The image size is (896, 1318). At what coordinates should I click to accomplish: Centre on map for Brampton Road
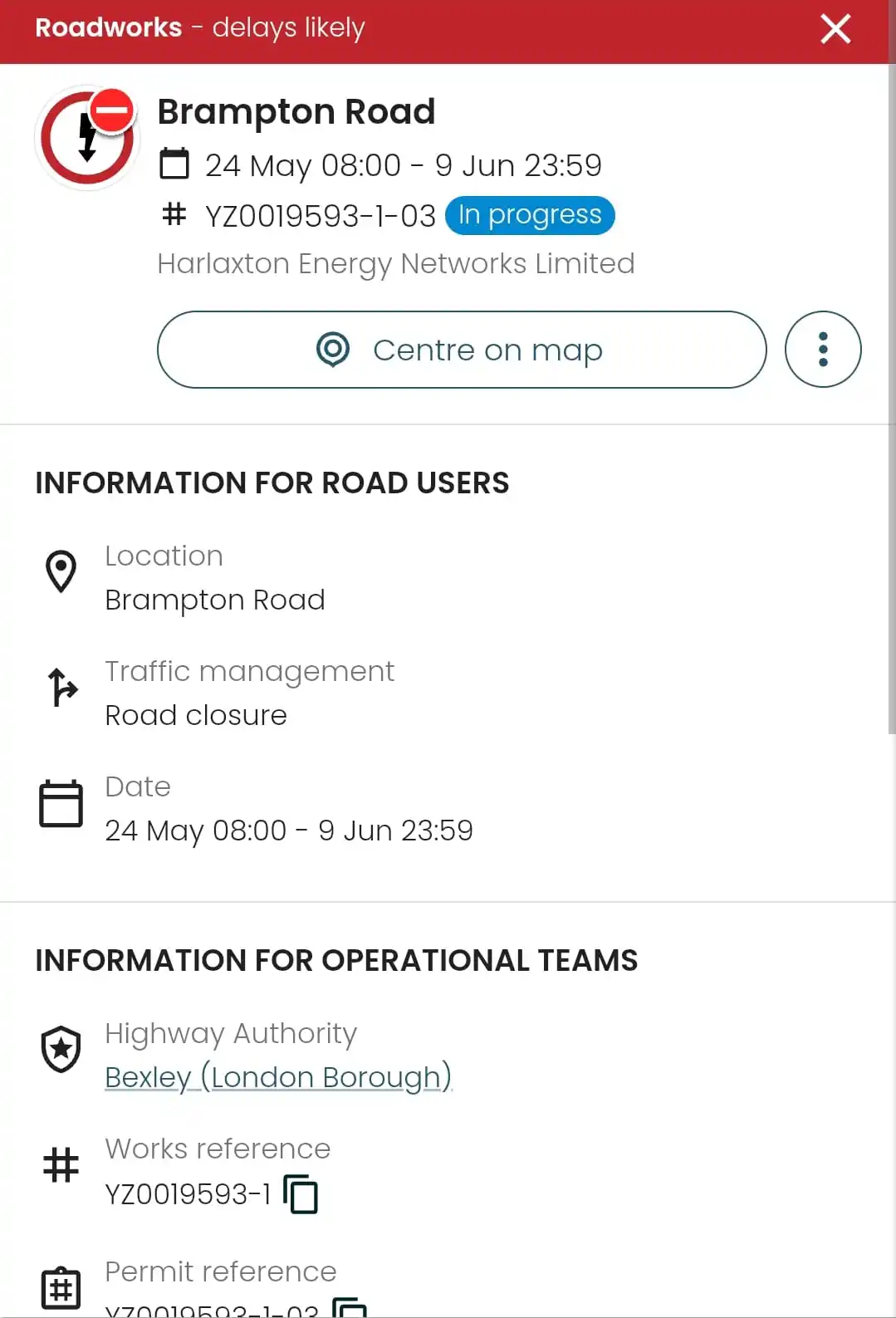[462, 350]
